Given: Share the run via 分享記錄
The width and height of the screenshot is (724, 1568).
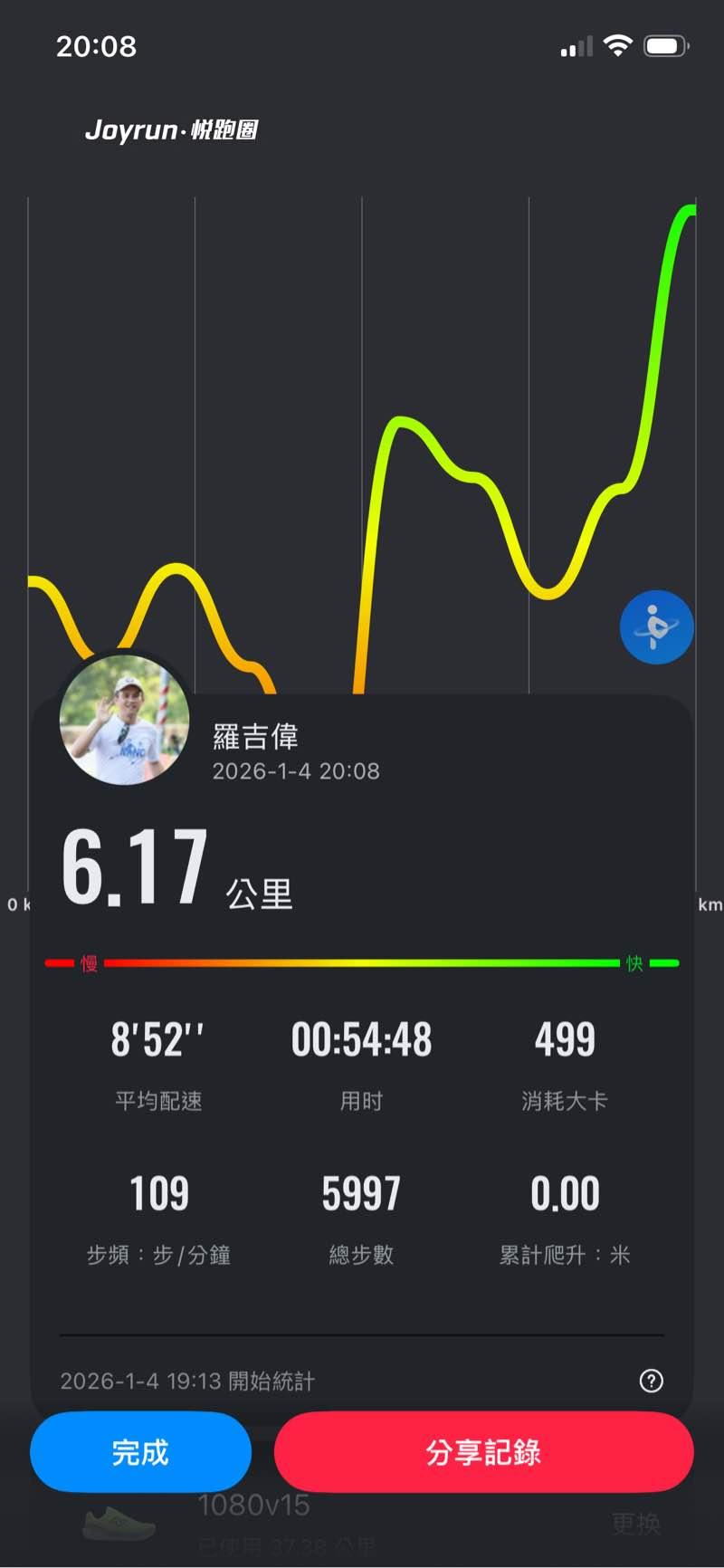Looking at the screenshot, I should (483, 1452).
